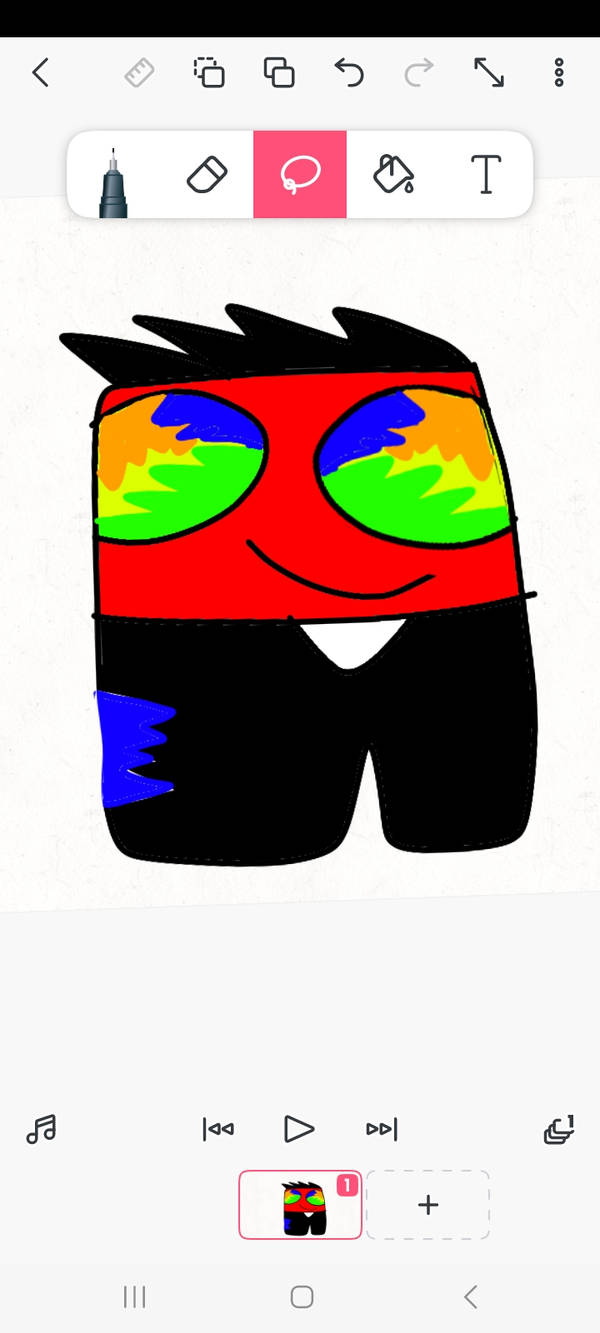Viewport: 600px width, 1333px height.
Task: Jump to the first frame
Action: click(218, 1130)
